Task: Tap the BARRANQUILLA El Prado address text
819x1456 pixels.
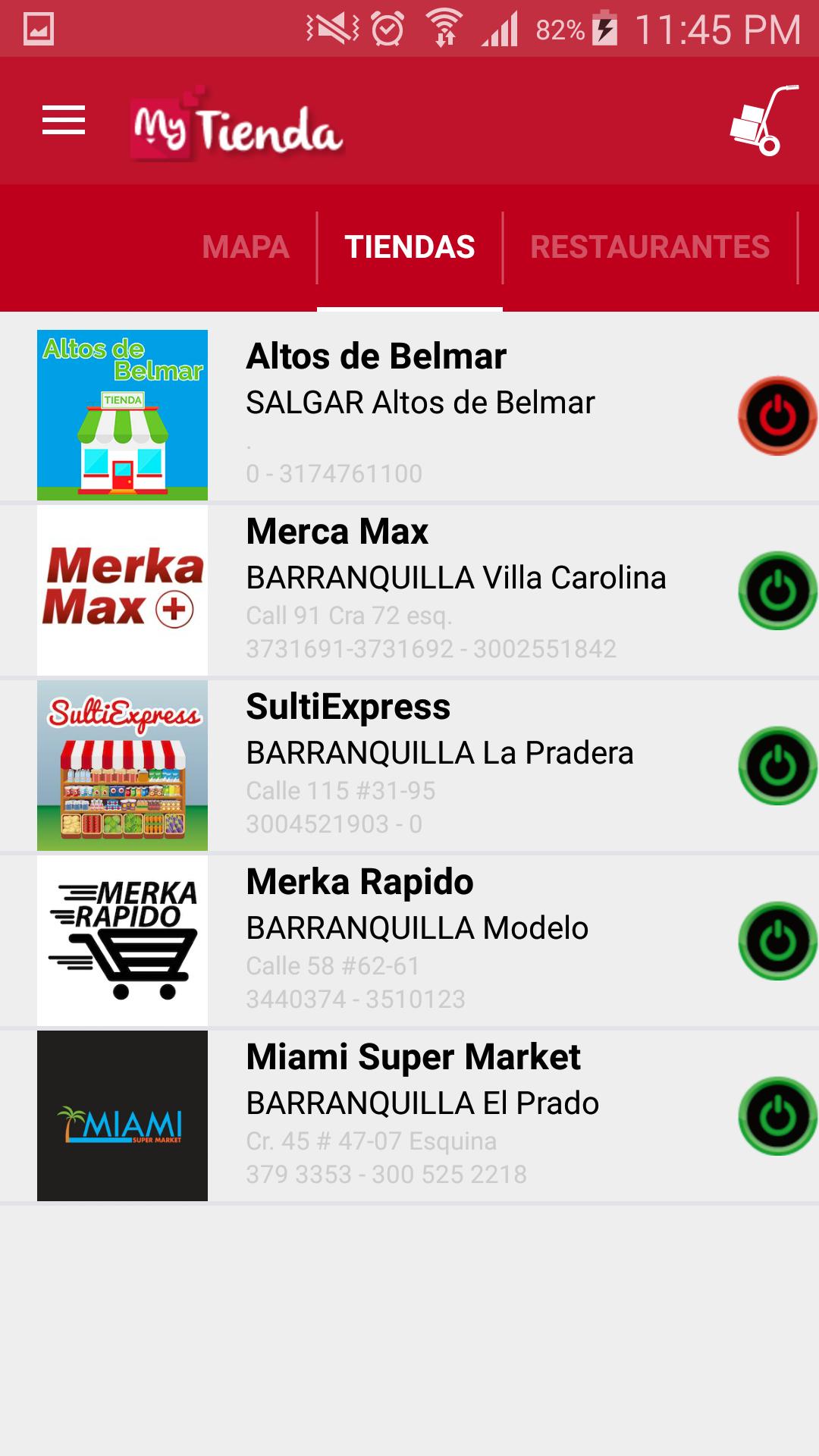Action: point(422,1103)
